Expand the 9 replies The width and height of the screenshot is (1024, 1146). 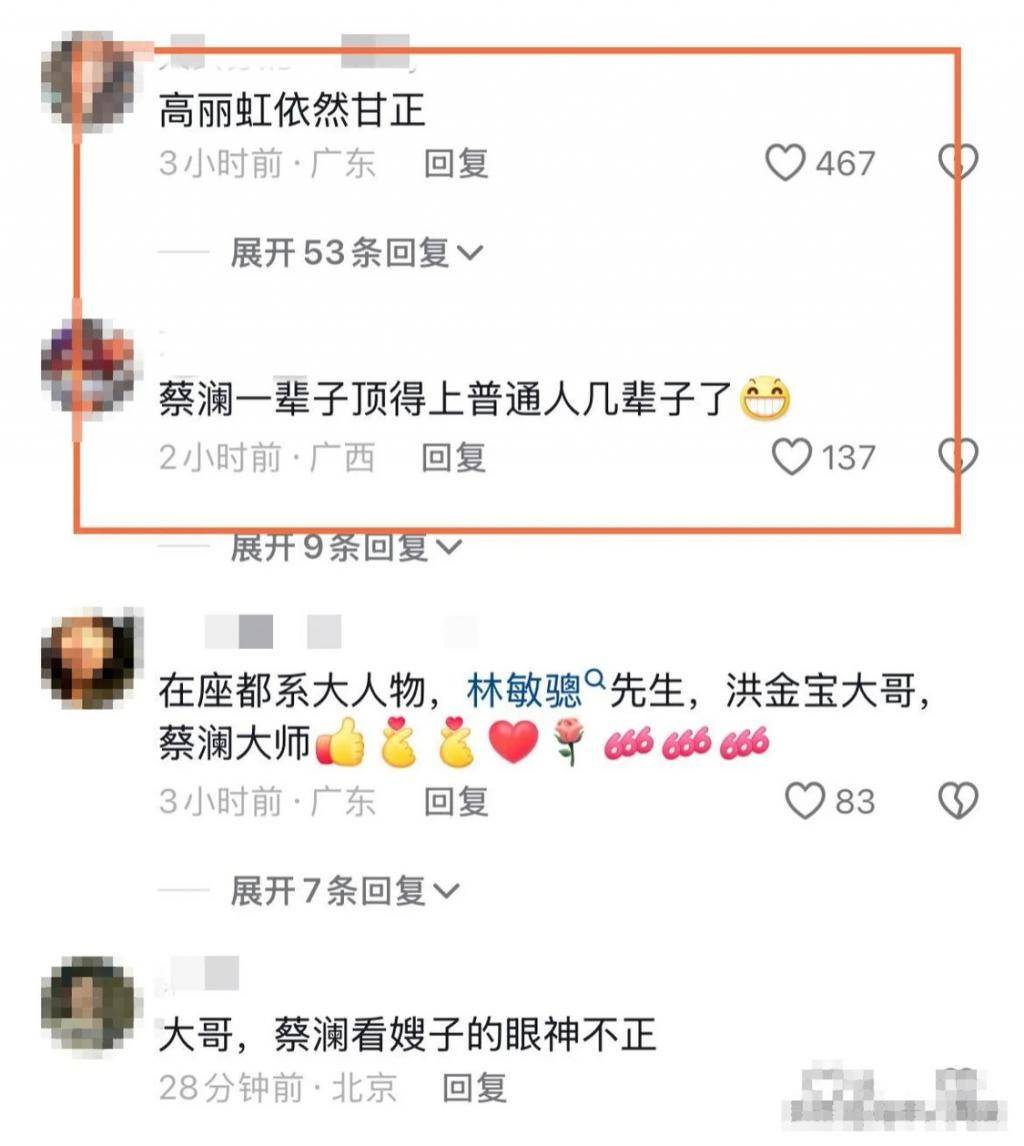point(346,547)
